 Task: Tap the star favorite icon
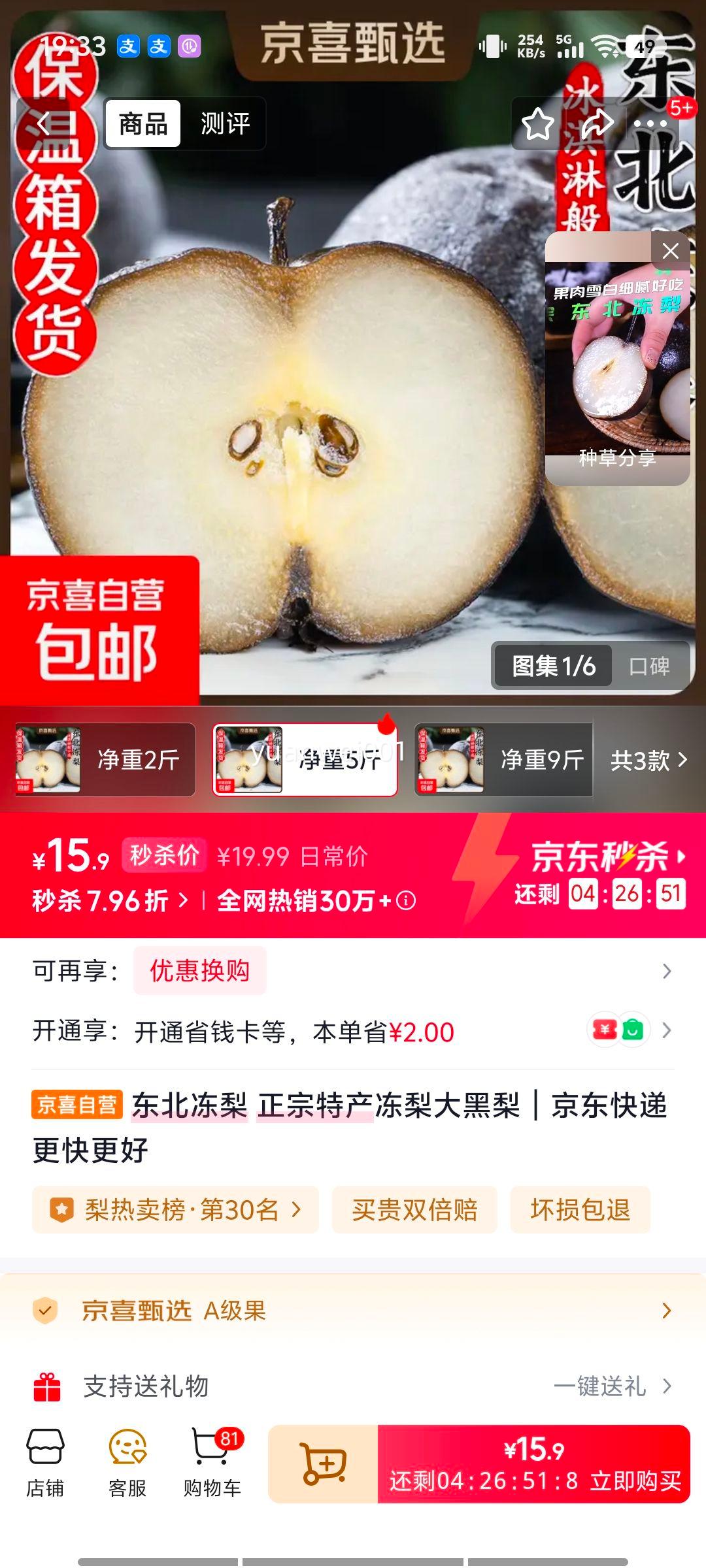coord(538,124)
